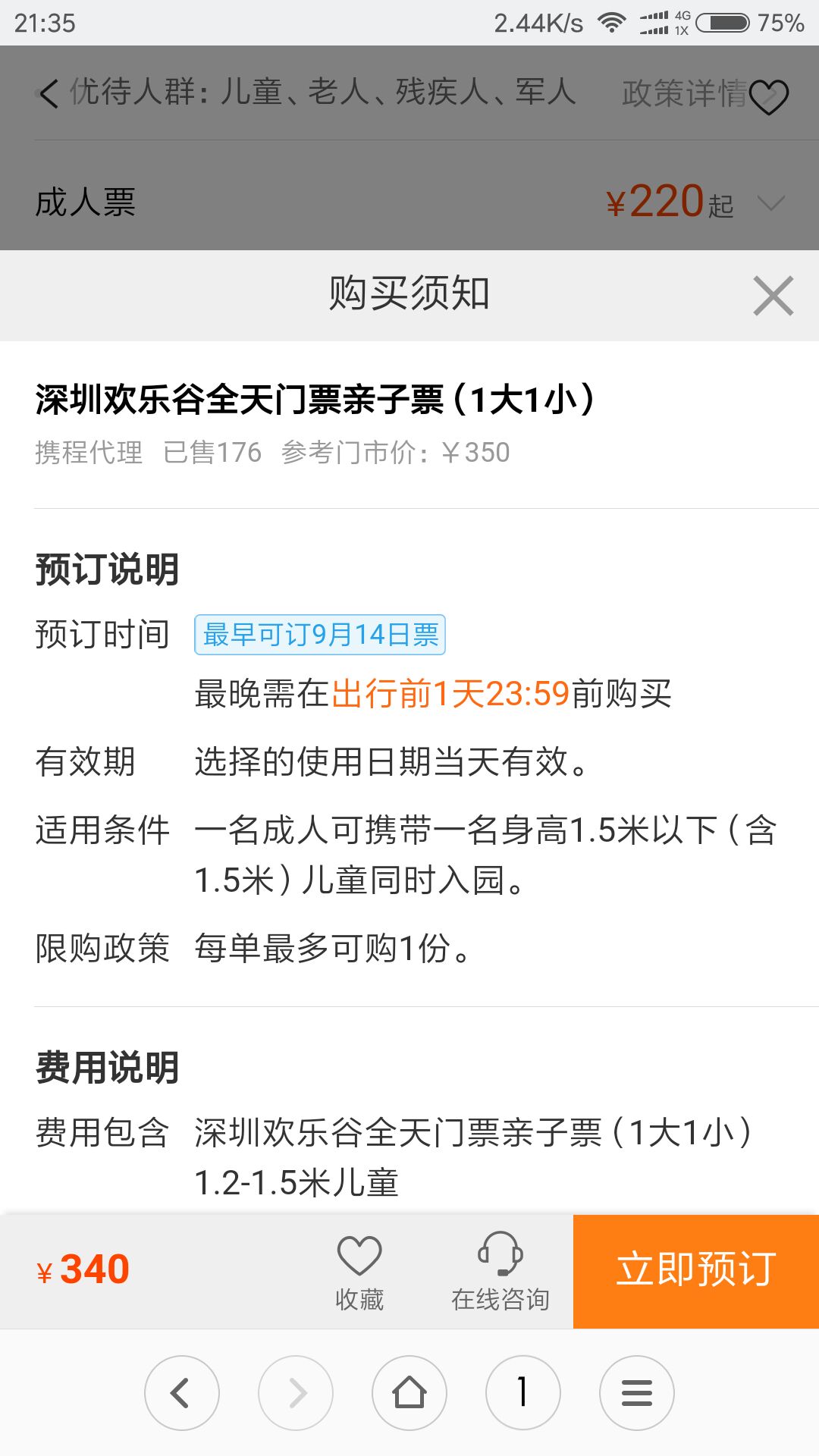Open the browser hamburger menu
This screenshot has width=819, height=1456.
[x=636, y=1393]
